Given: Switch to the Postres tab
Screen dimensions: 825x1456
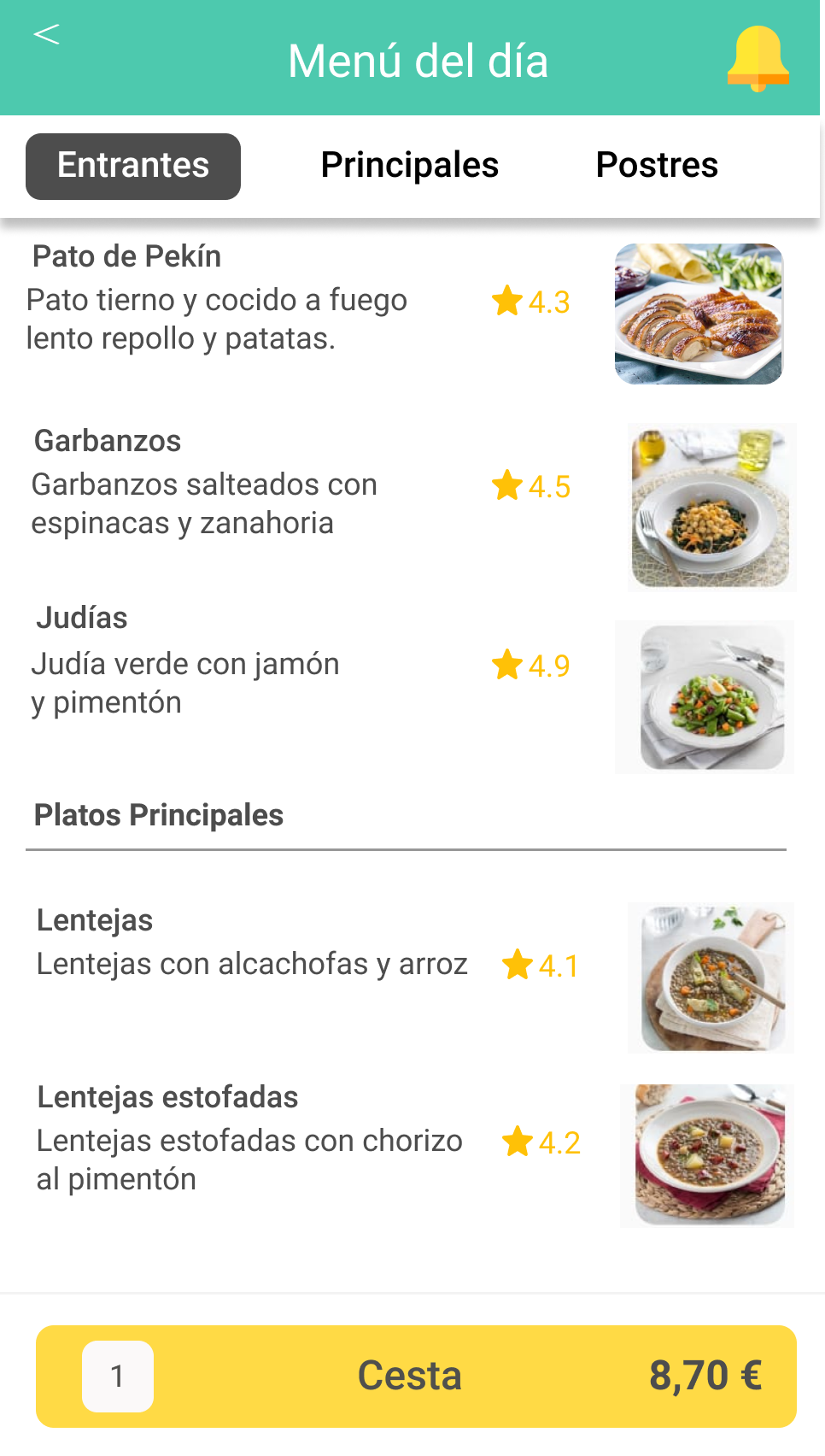Looking at the screenshot, I should coord(657,166).
